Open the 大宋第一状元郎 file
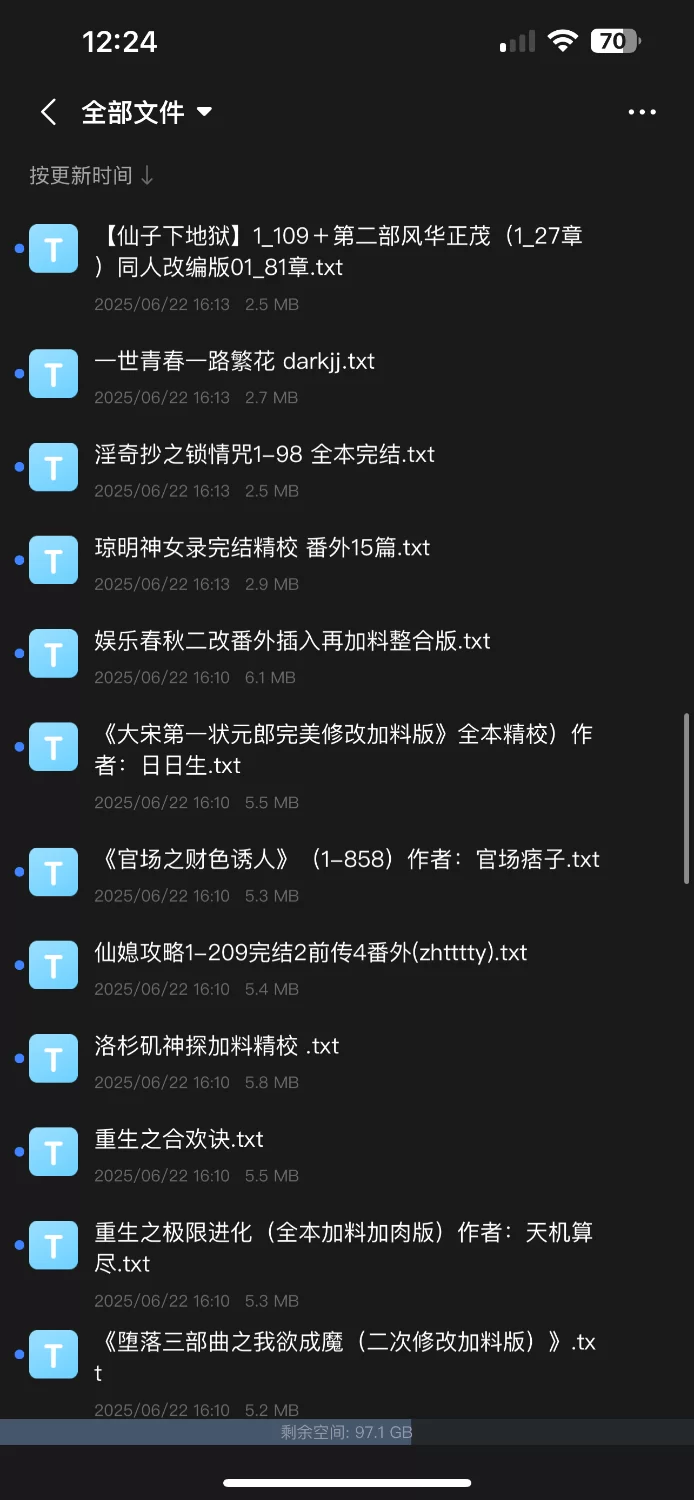 coord(343,750)
